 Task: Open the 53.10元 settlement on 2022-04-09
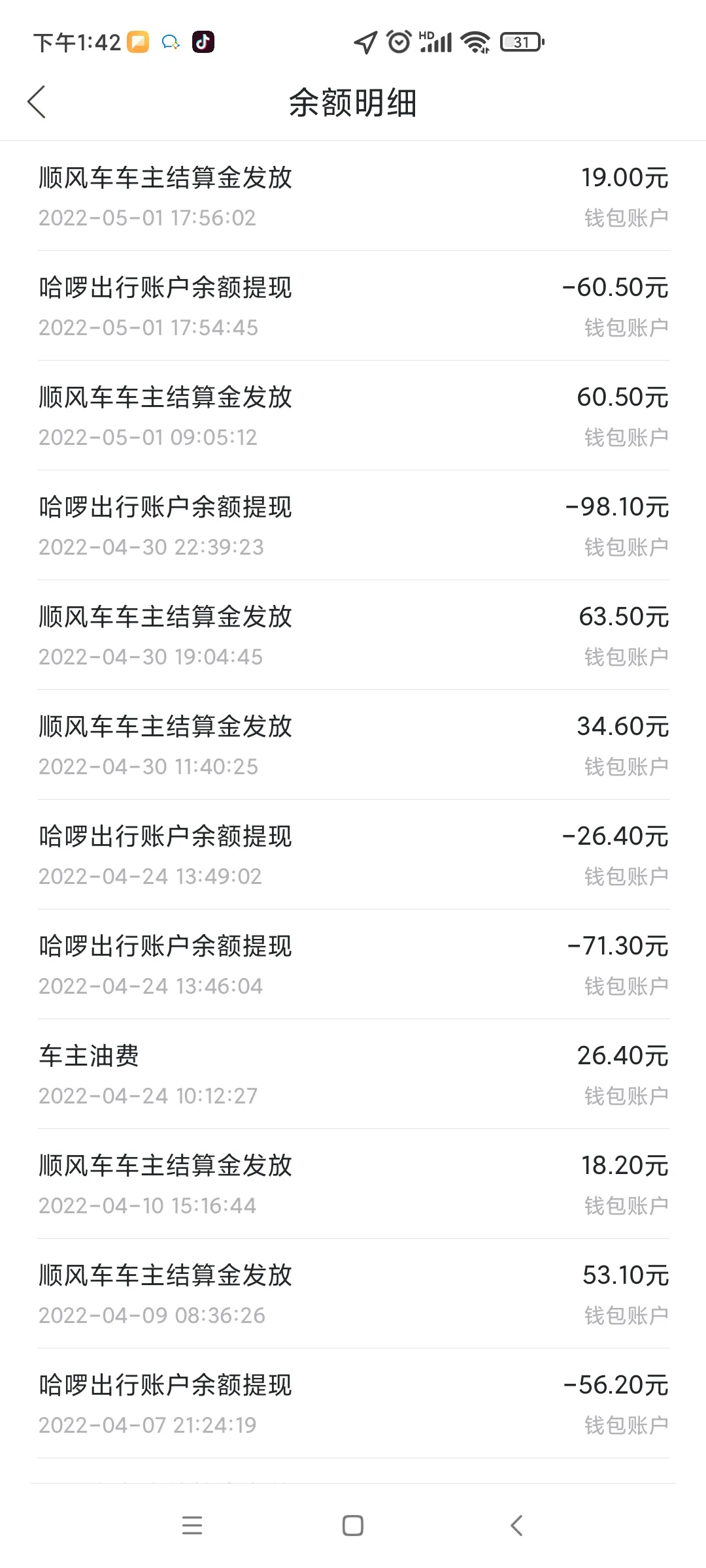click(353, 1294)
